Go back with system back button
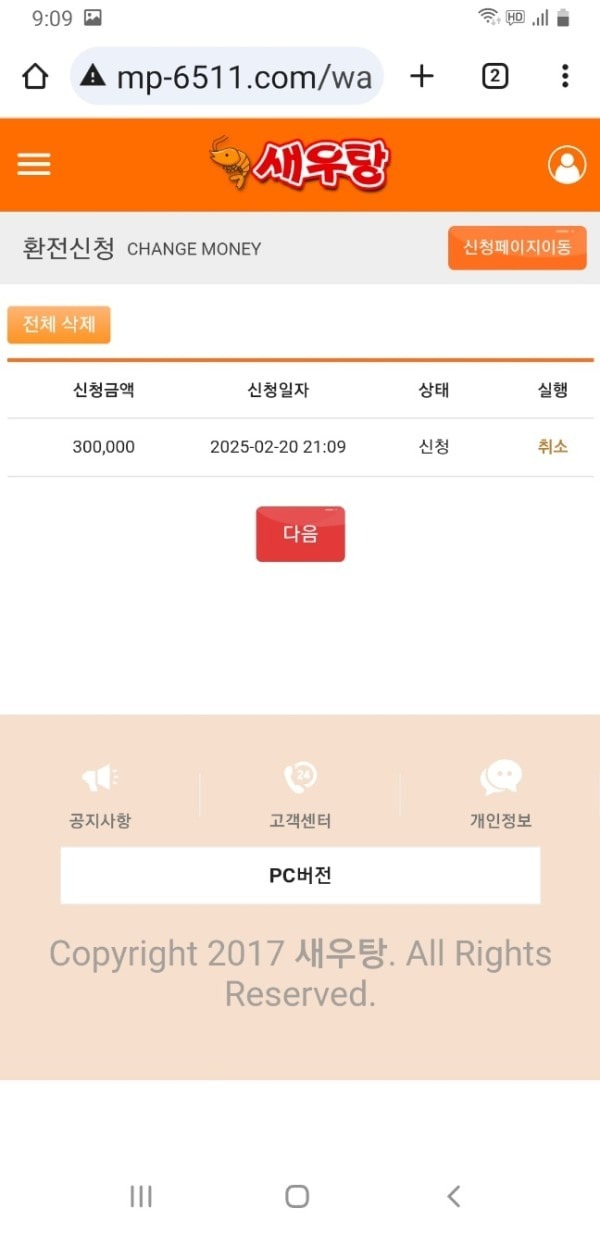This screenshot has height=1233, width=600. [x=454, y=1196]
